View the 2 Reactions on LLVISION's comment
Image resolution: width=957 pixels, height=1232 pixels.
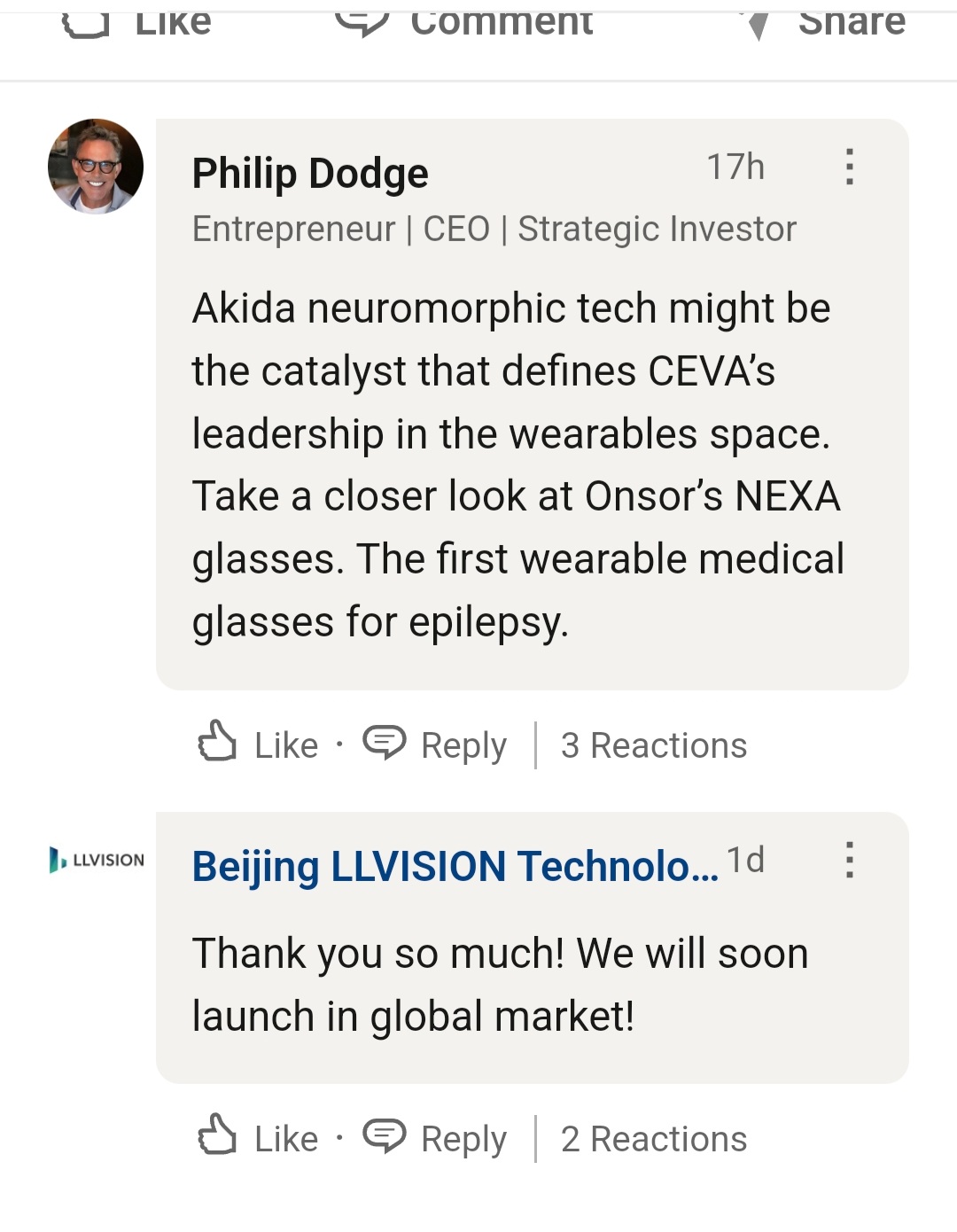[x=654, y=1139]
